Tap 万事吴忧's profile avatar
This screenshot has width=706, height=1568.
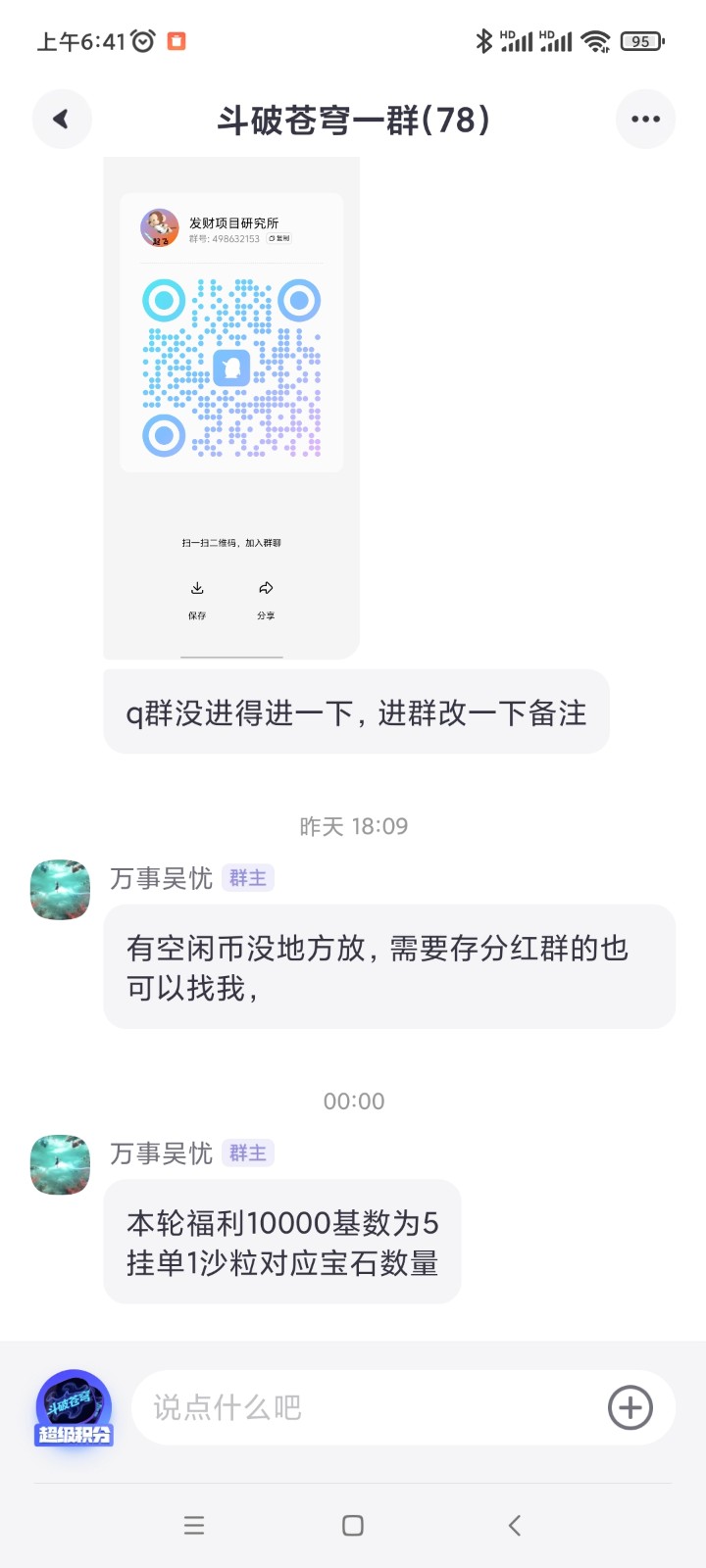[x=60, y=889]
